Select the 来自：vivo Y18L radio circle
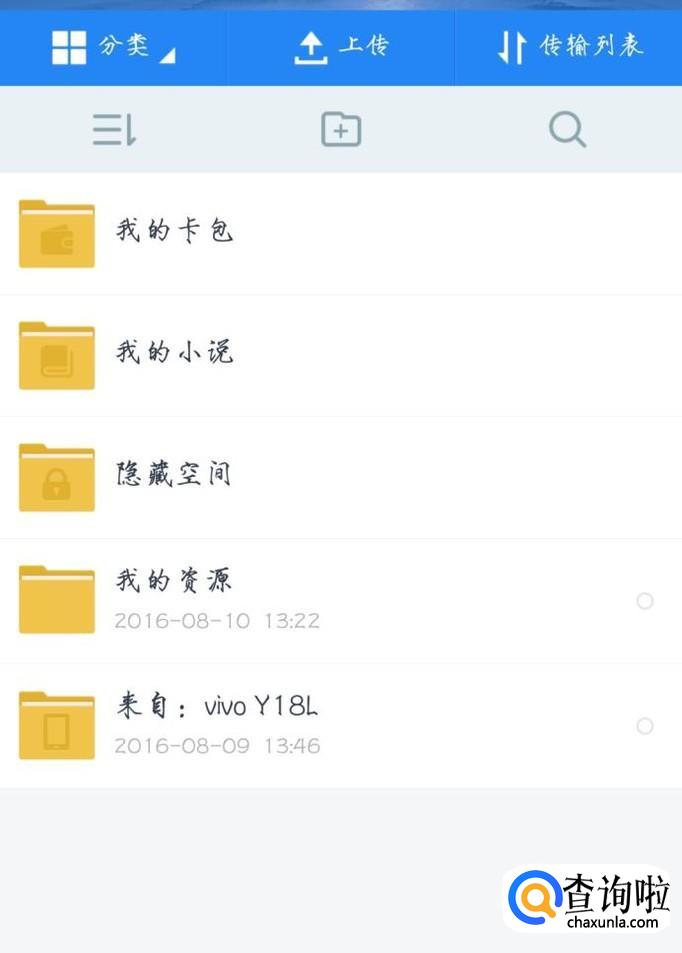The width and height of the screenshot is (682, 953). click(645, 725)
